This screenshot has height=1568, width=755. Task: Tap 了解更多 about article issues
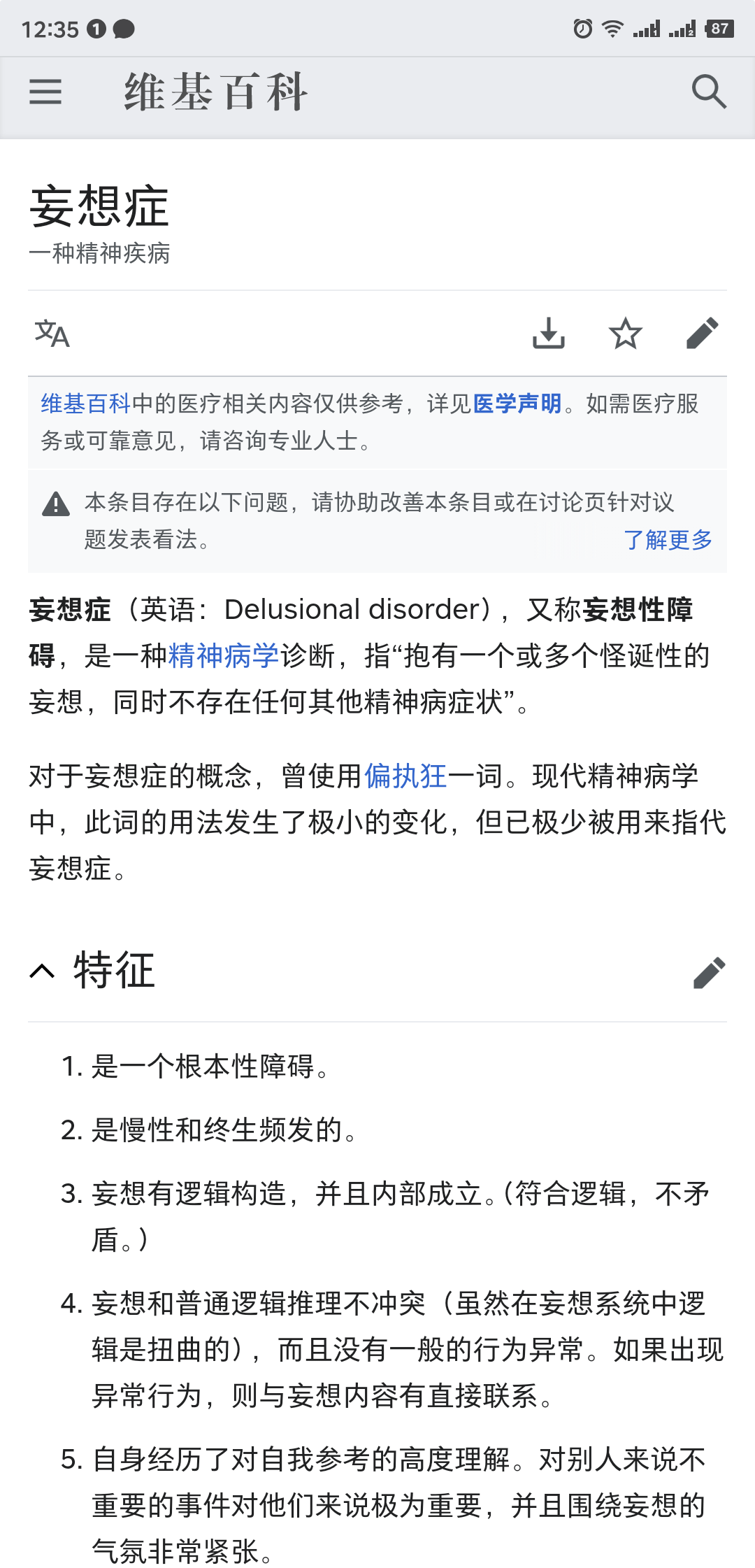[668, 540]
